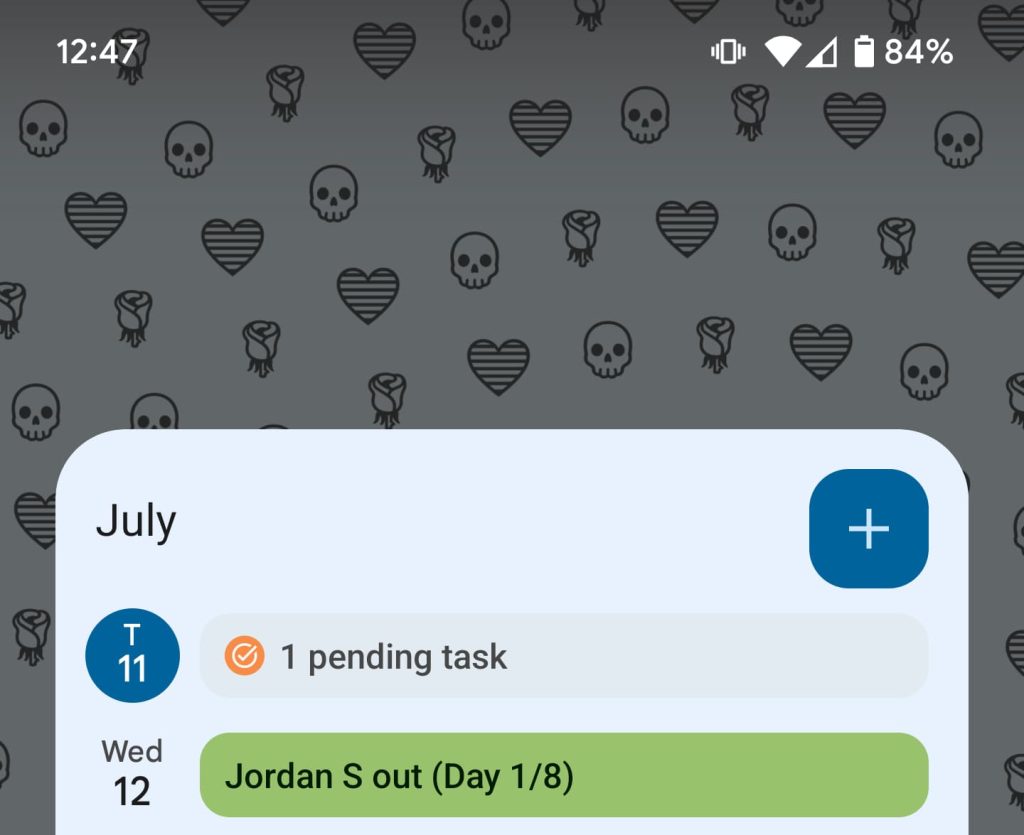Open Jordan S out event
Viewport: 1024px width, 835px height.
point(563,775)
